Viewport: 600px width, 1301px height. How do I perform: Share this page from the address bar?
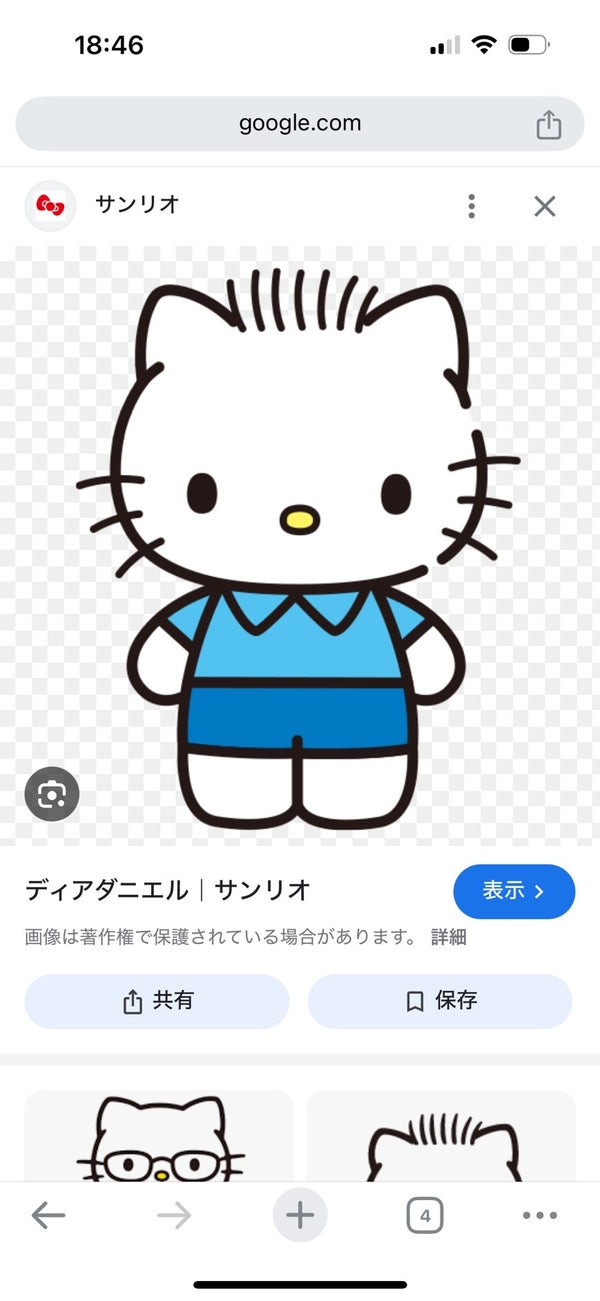[x=548, y=125]
